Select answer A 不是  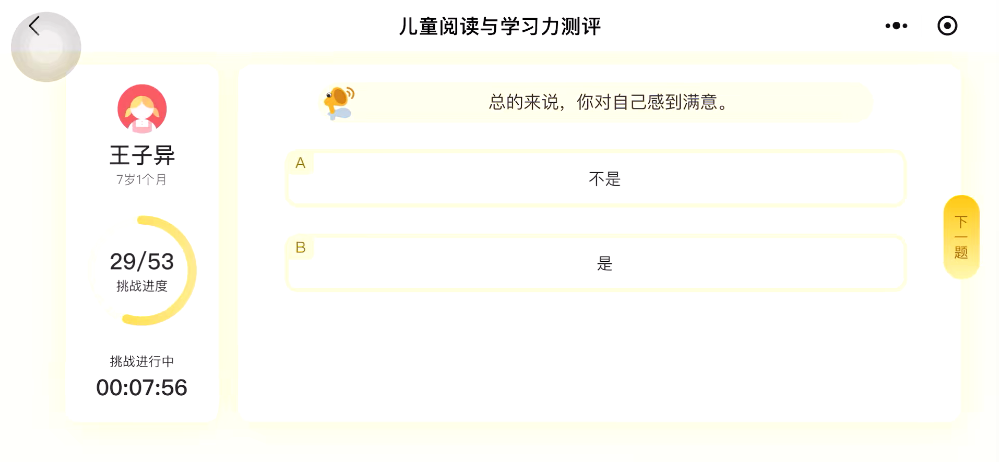point(596,179)
